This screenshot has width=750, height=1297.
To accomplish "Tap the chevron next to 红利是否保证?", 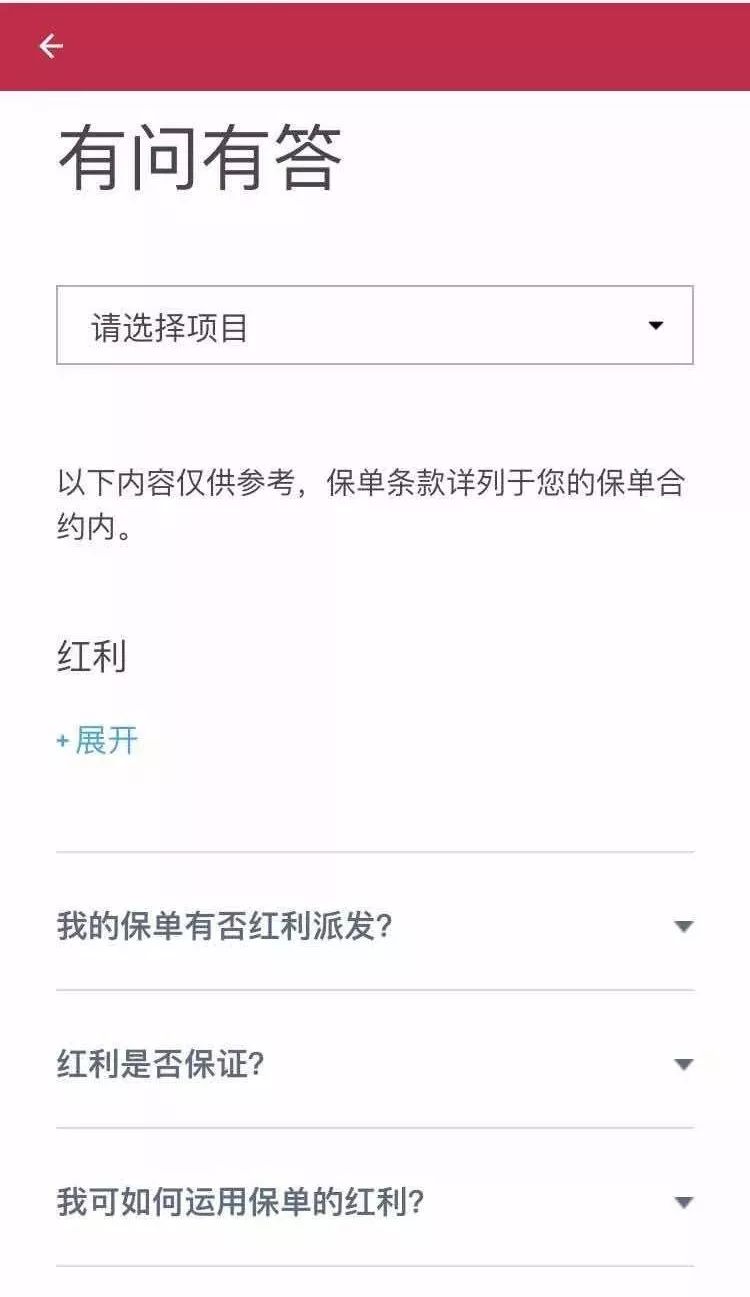I will [683, 1066].
